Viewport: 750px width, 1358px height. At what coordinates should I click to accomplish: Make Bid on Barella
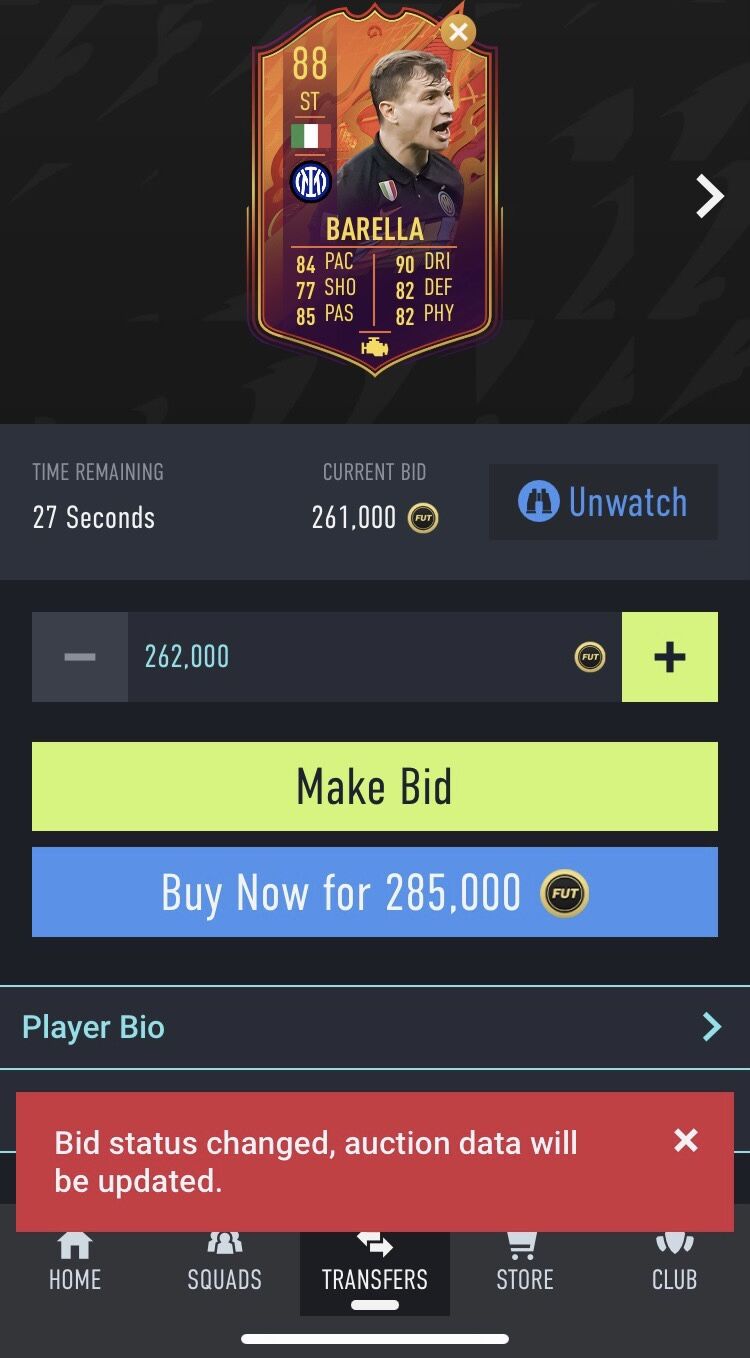pyautogui.click(x=375, y=786)
